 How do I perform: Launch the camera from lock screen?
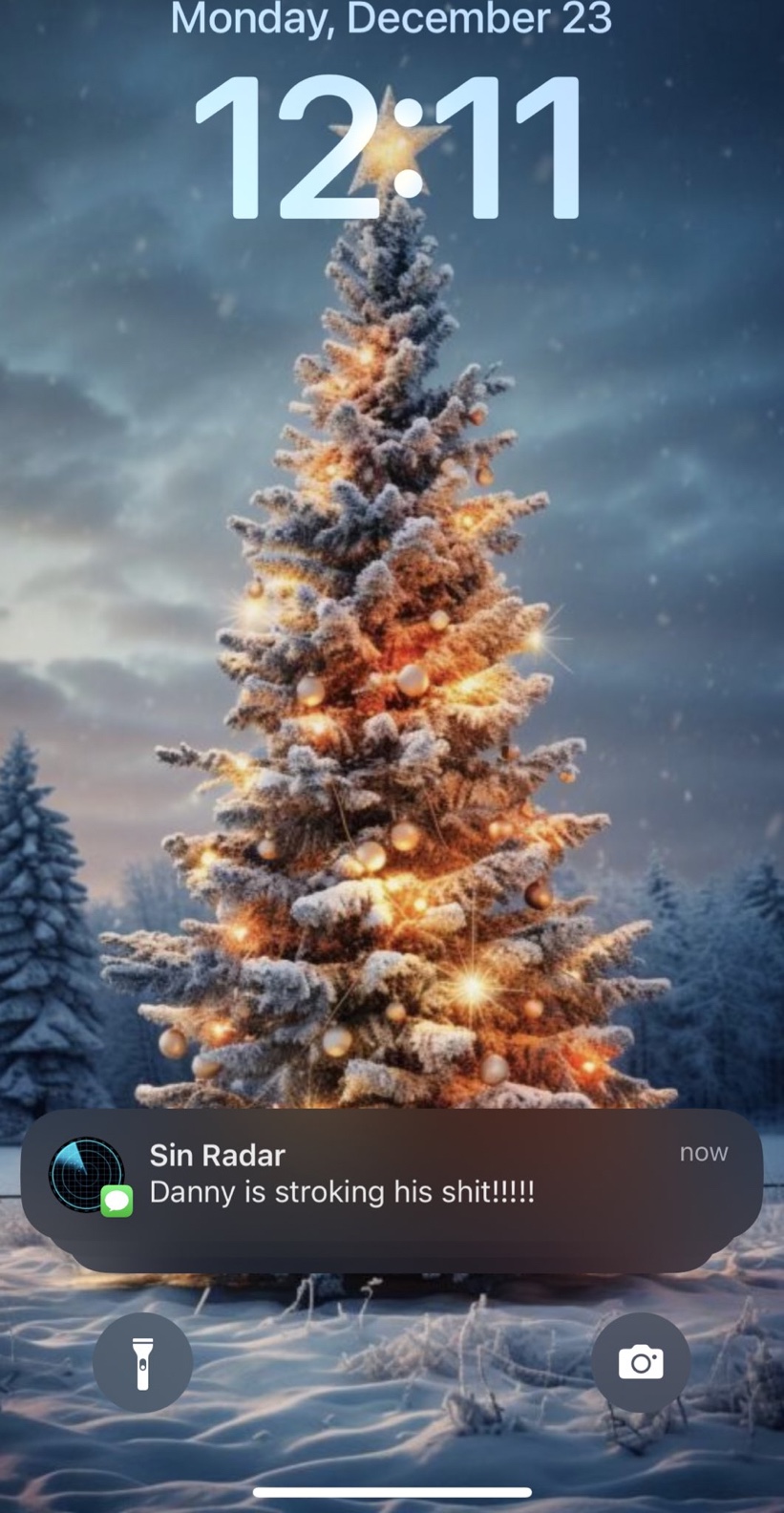[640, 1362]
